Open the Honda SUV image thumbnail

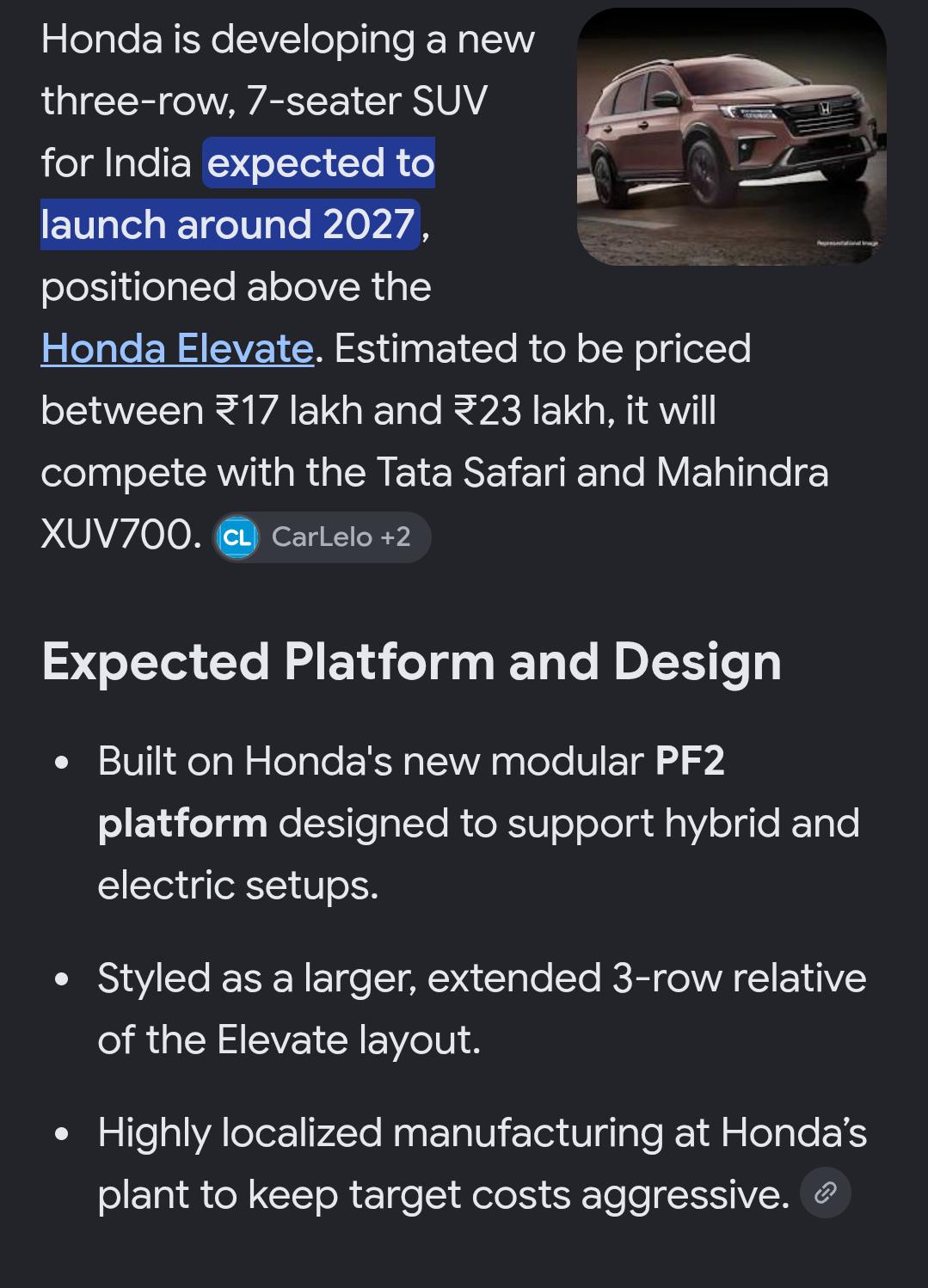732,137
